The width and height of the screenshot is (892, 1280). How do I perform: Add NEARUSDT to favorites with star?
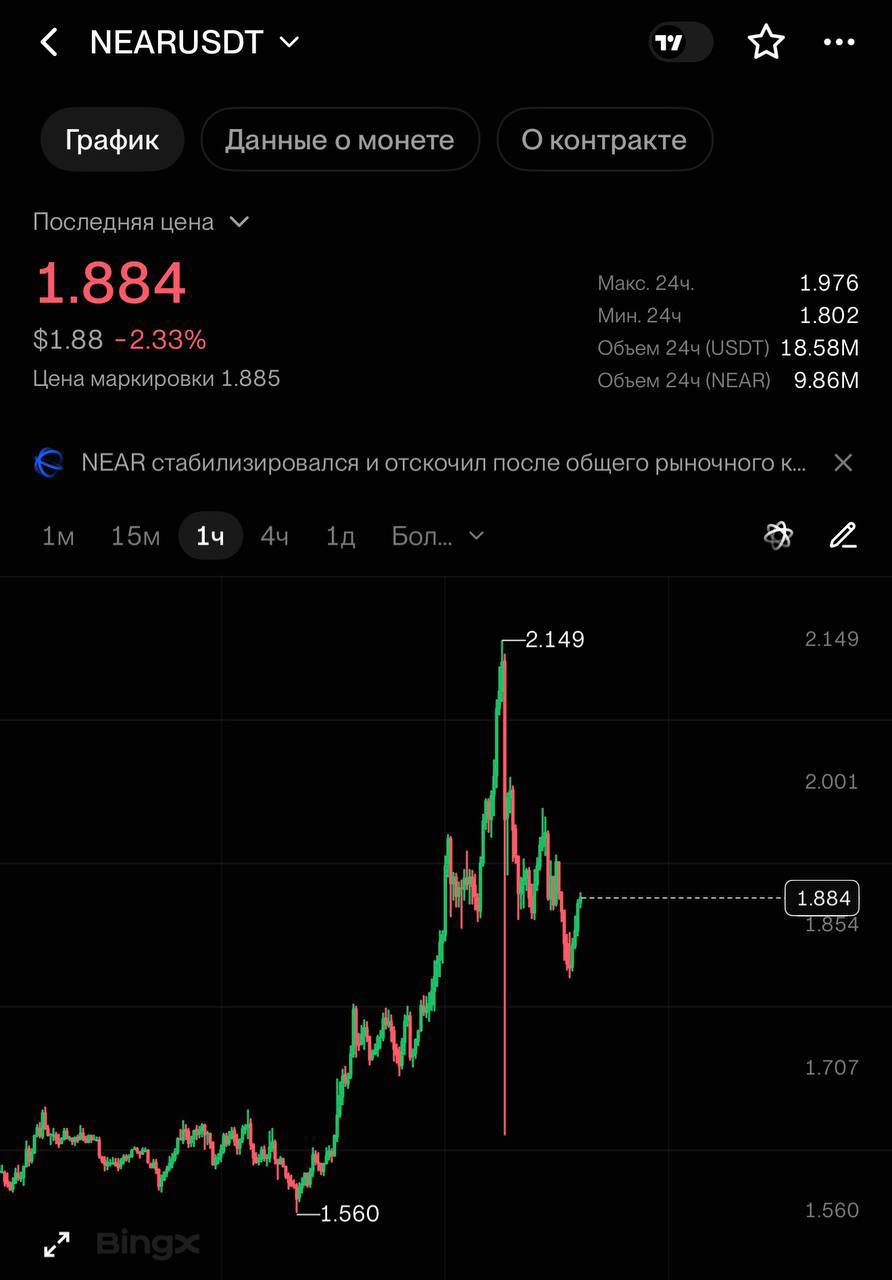click(x=766, y=42)
